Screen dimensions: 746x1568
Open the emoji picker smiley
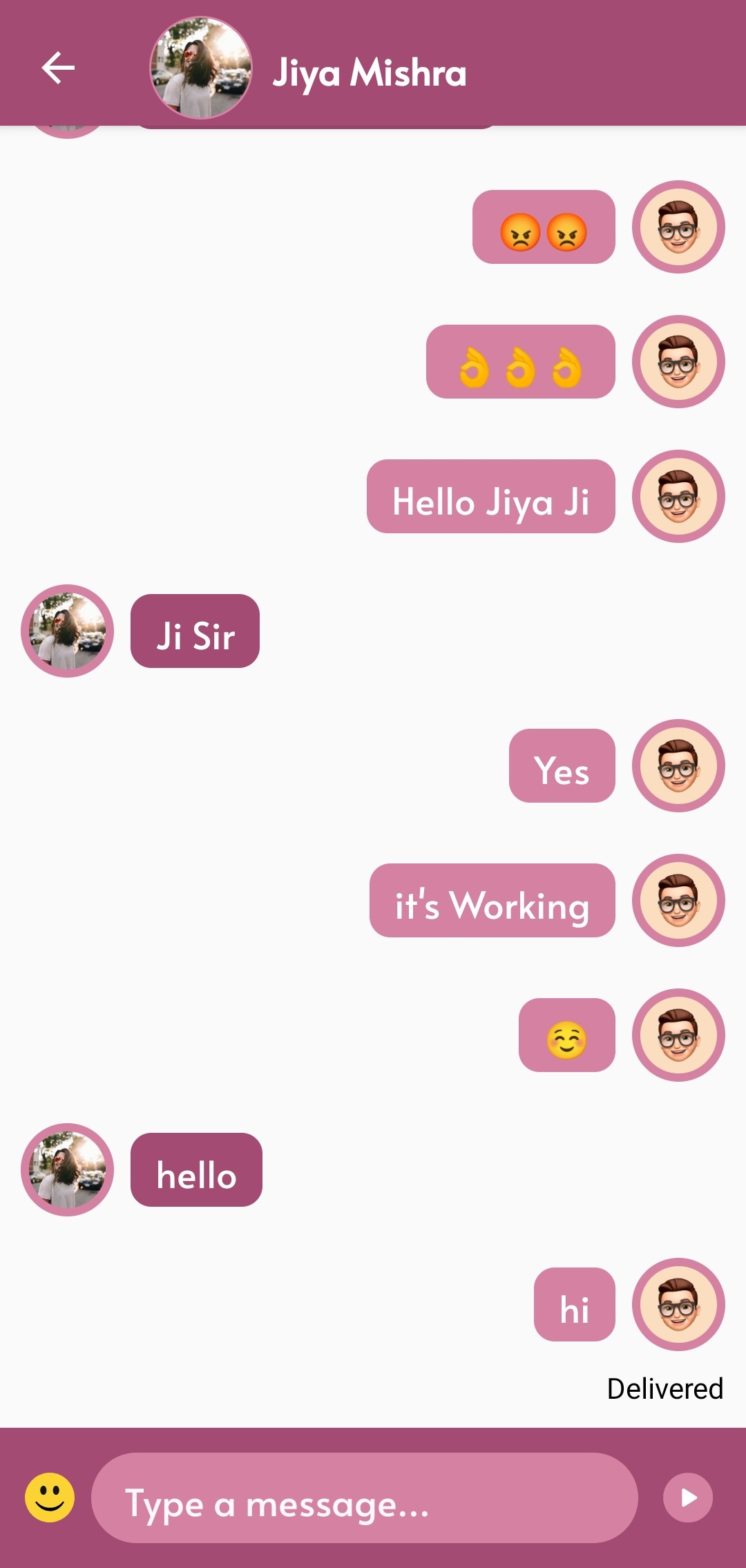(50, 1498)
